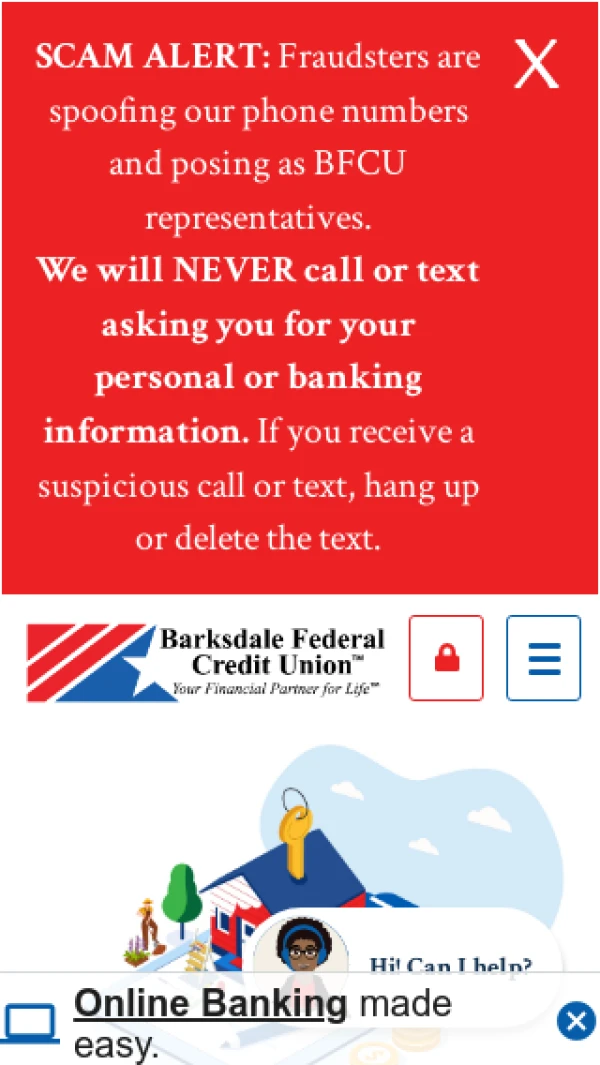600x1065 pixels.
Task: Go to Barksdale Federal Credit Union homepage logo
Action: tap(206, 661)
